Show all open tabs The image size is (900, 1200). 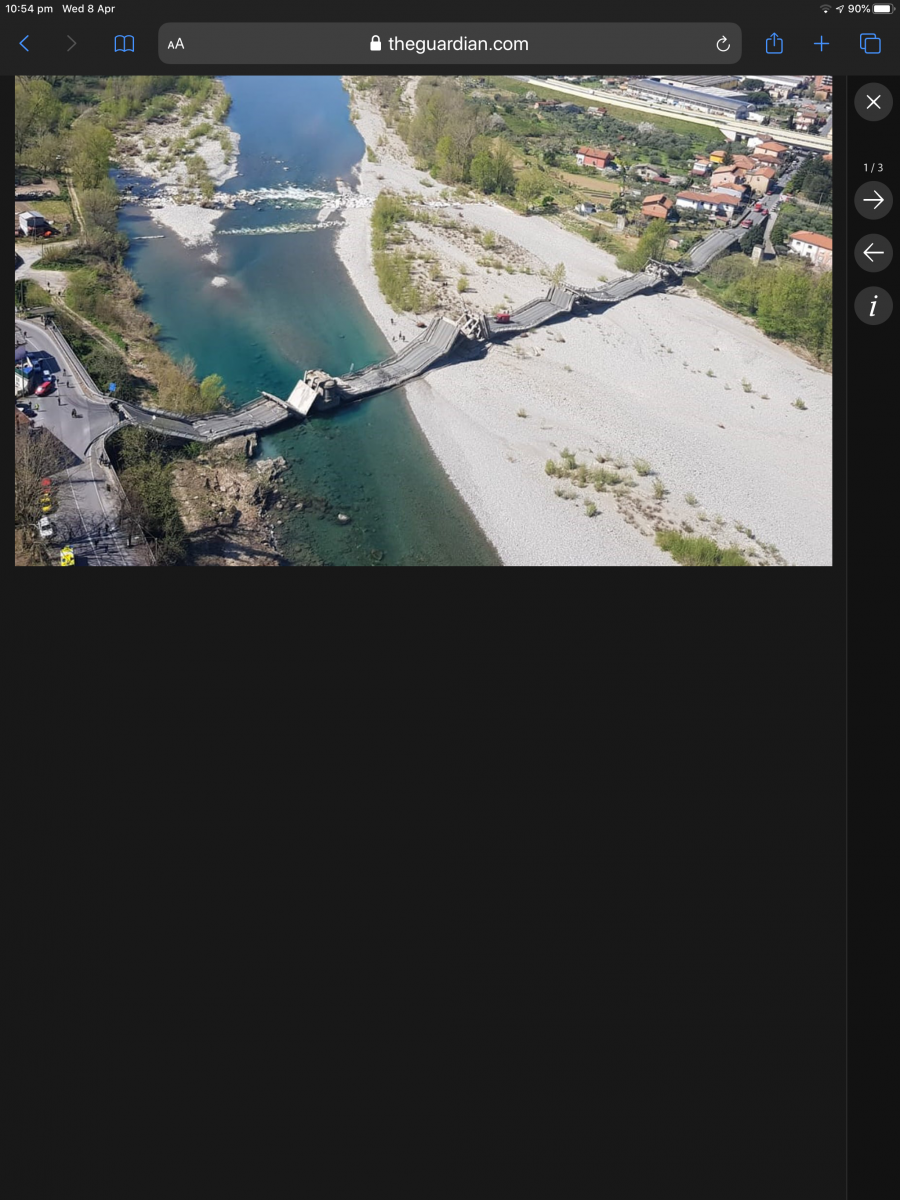click(870, 43)
